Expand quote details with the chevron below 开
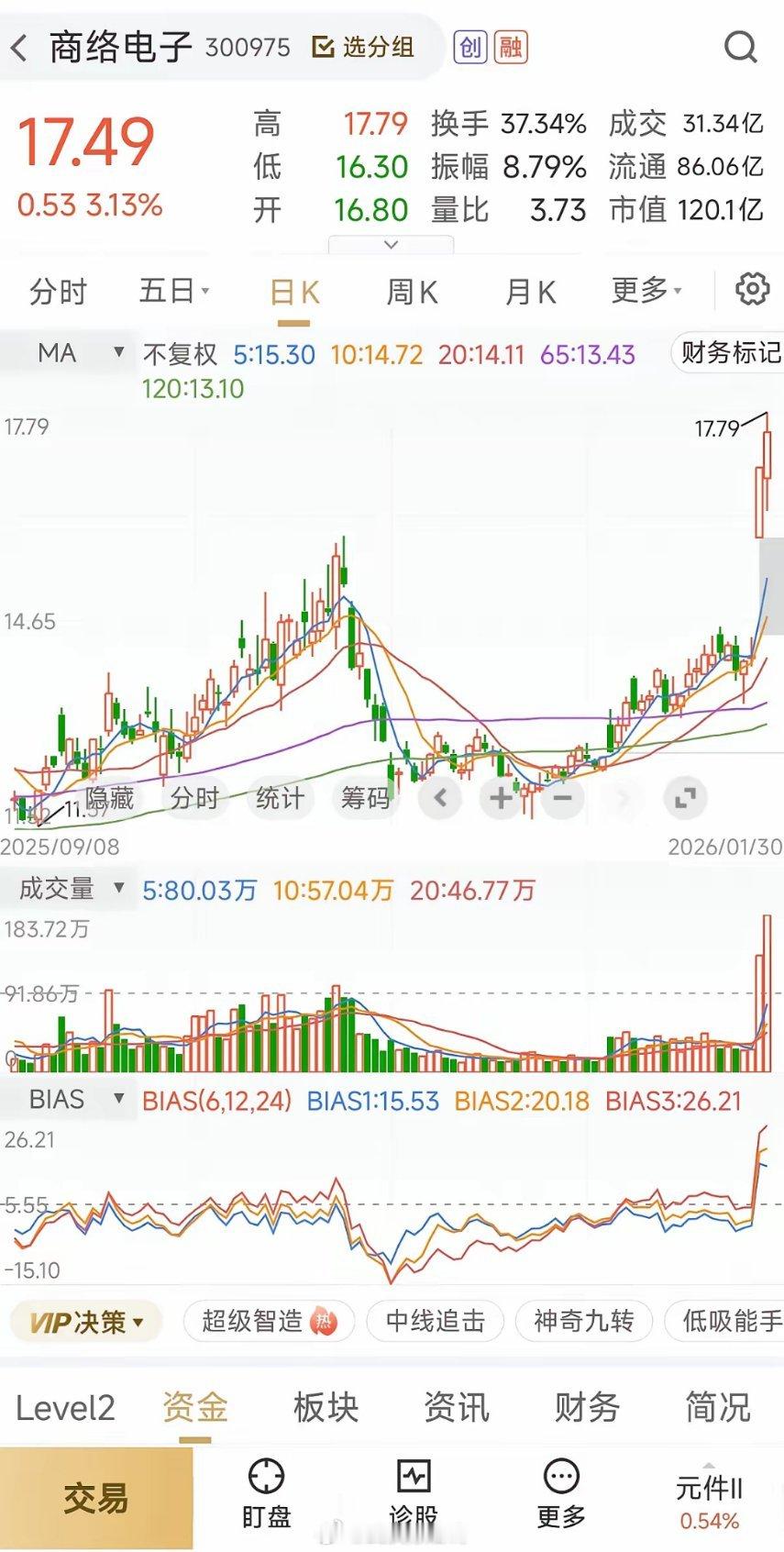This screenshot has width=784, height=1552. [x=391, y=244]
